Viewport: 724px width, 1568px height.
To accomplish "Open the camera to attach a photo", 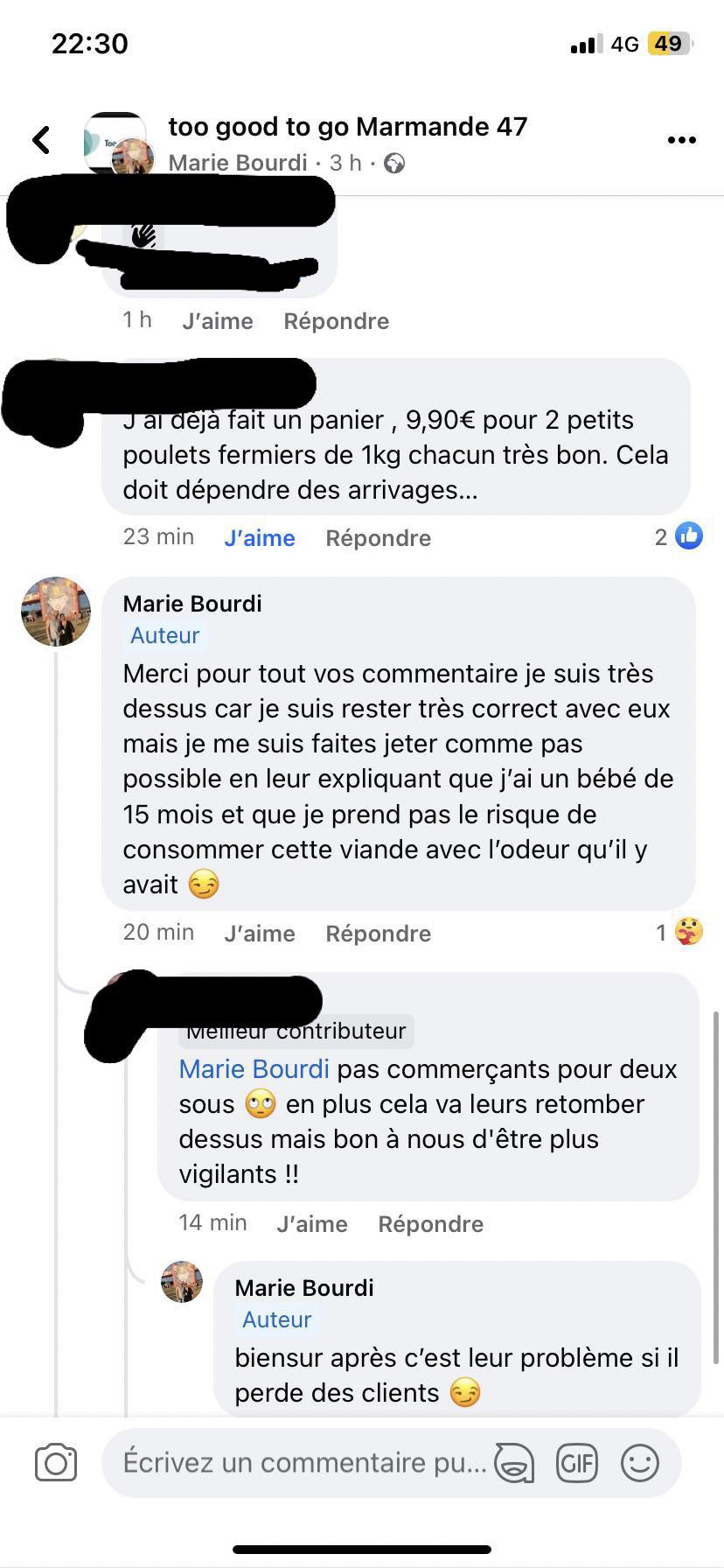I will (56, 1463).
